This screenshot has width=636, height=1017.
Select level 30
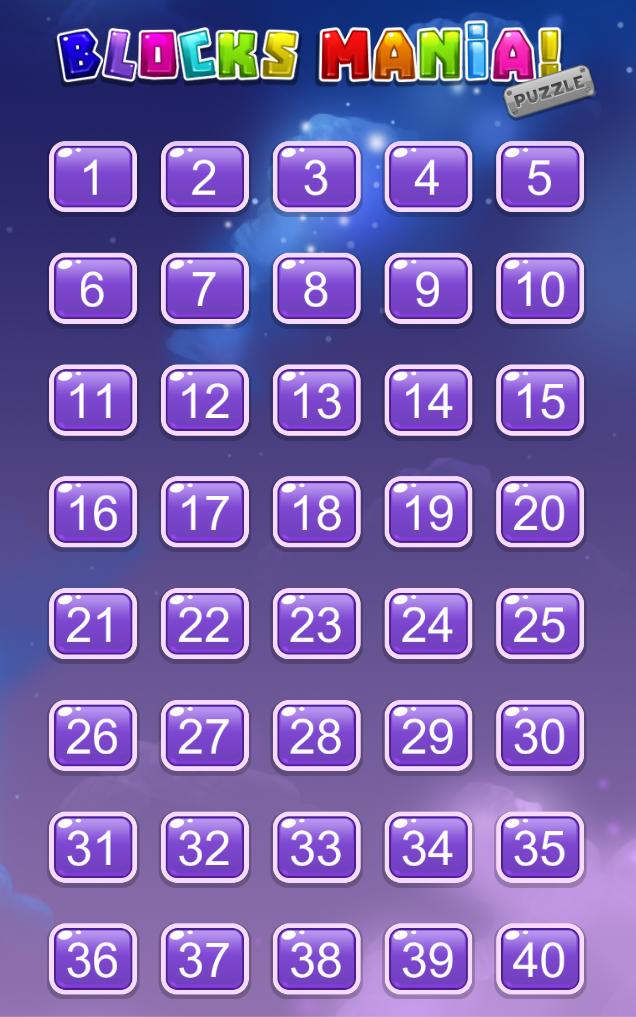[540, 737]
